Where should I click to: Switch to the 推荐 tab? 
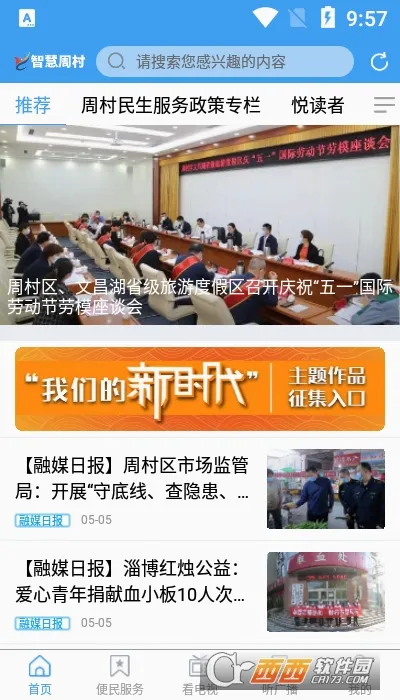coord(33,105)
